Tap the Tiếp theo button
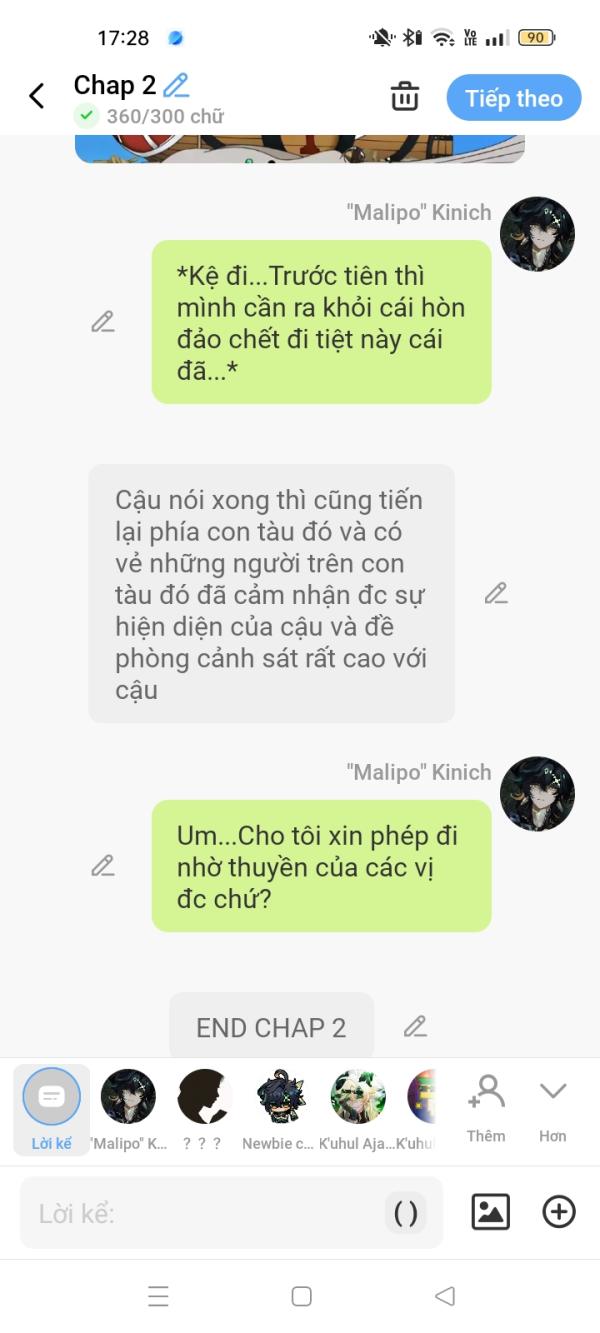This screenshot has width=600, height=1333. tap(514, 98)
